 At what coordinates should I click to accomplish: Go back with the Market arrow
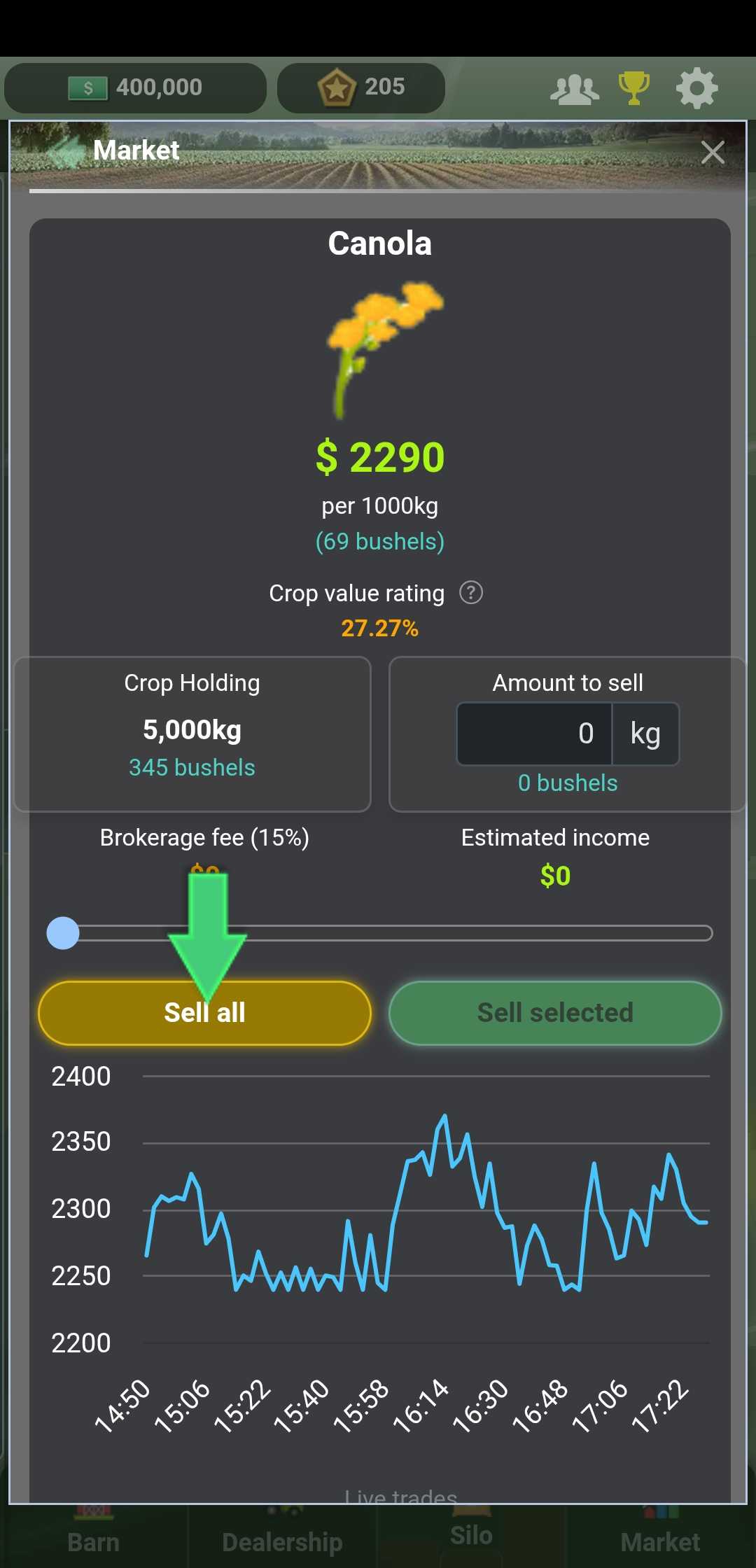pos(66,150)
